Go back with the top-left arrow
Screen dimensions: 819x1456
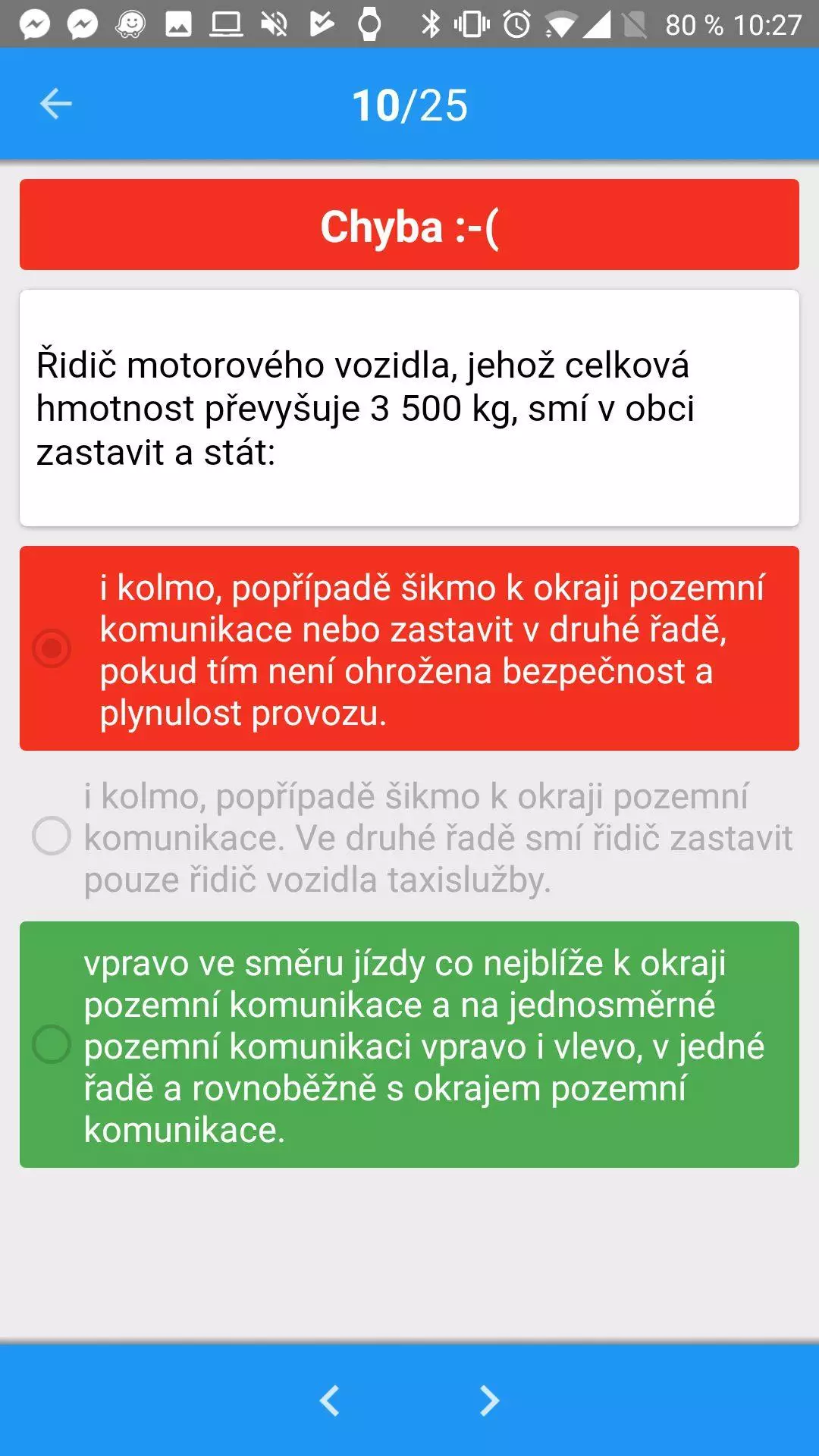pos(55,104)
